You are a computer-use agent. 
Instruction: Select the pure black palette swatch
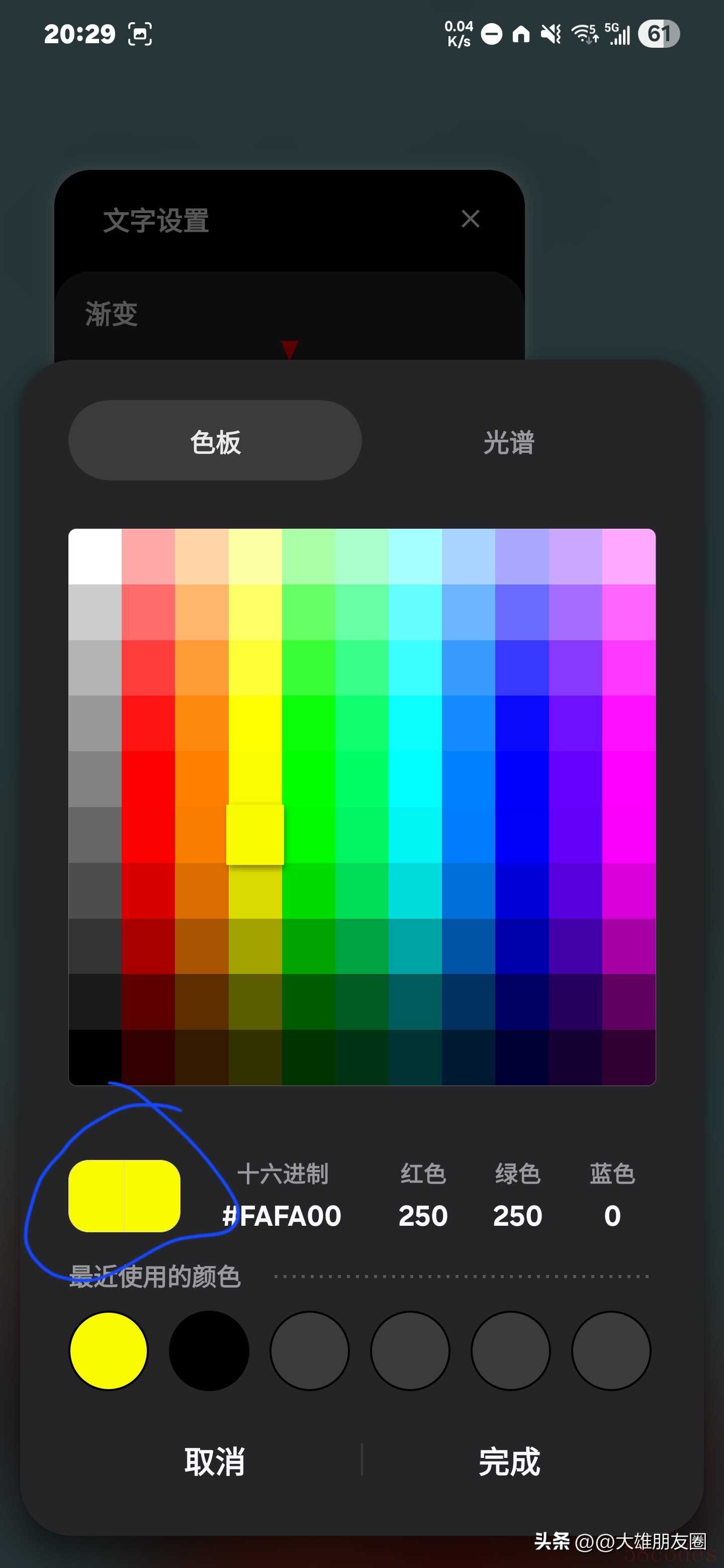pyautogui.click(x=95, y=1057)
